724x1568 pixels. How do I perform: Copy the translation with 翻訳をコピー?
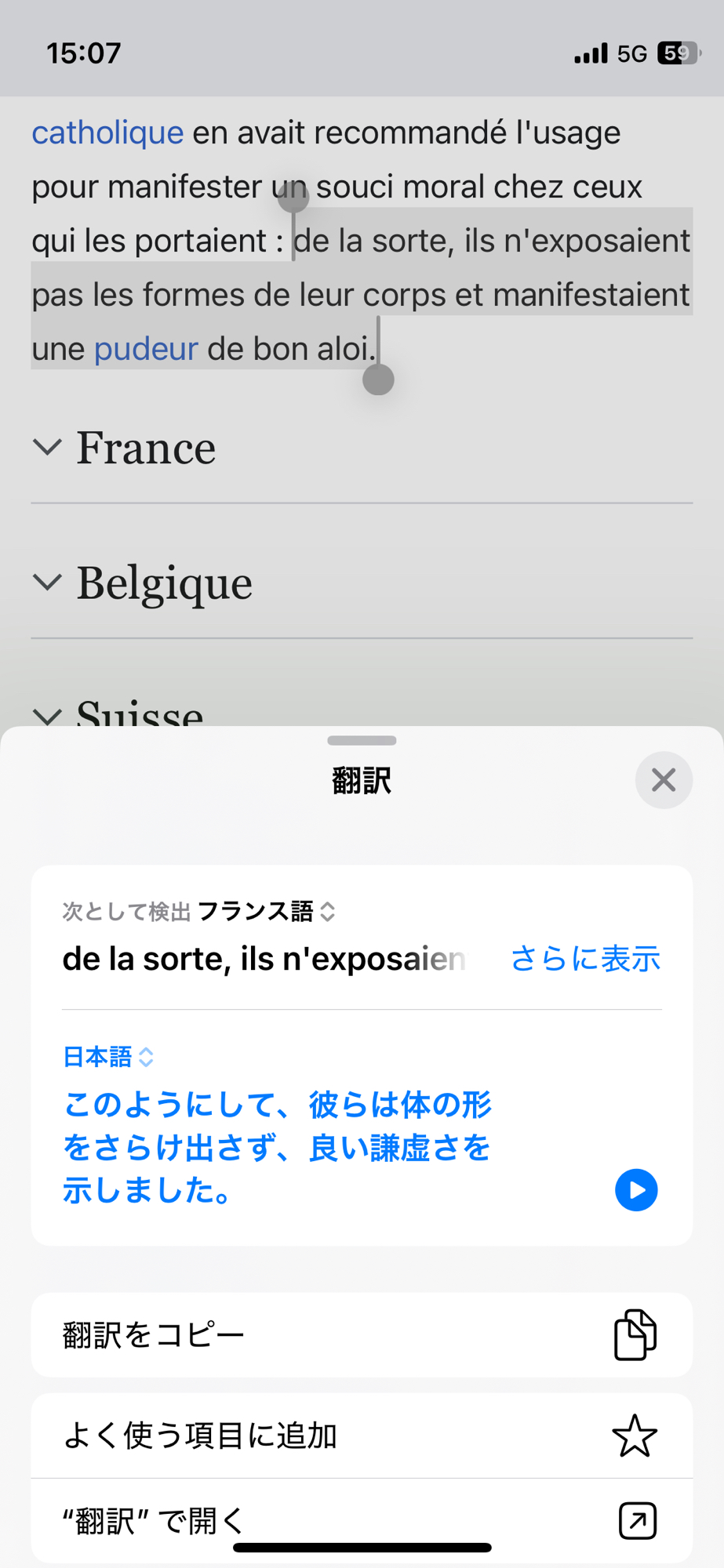[362, 1334]
